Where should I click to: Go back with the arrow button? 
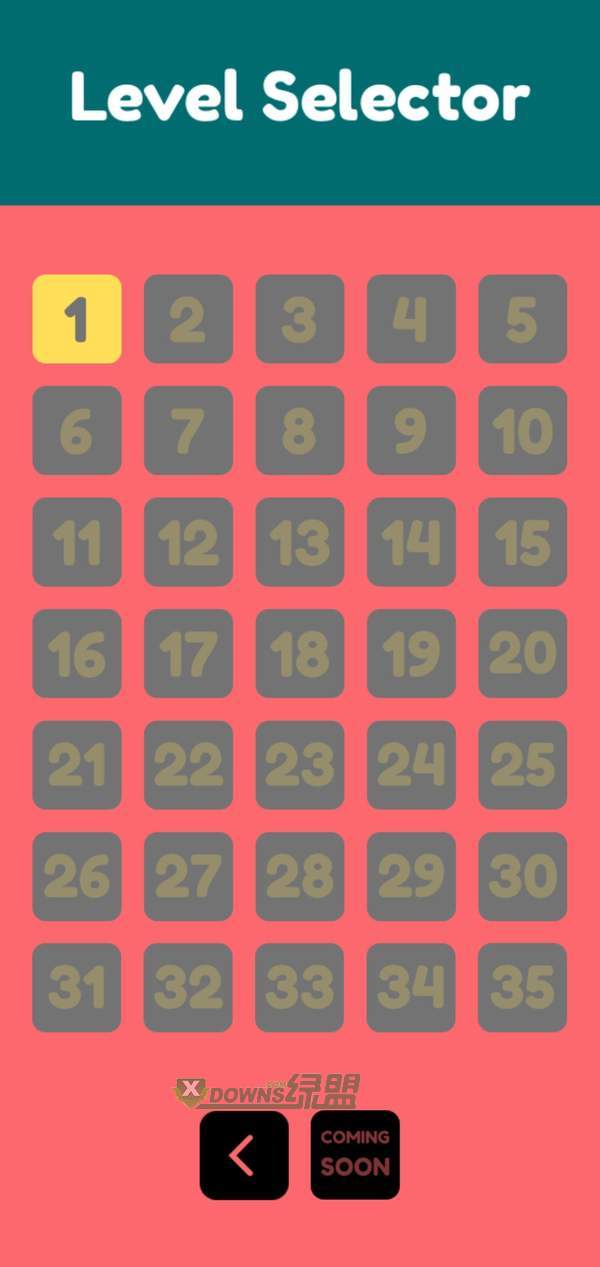click(244, 1155)
